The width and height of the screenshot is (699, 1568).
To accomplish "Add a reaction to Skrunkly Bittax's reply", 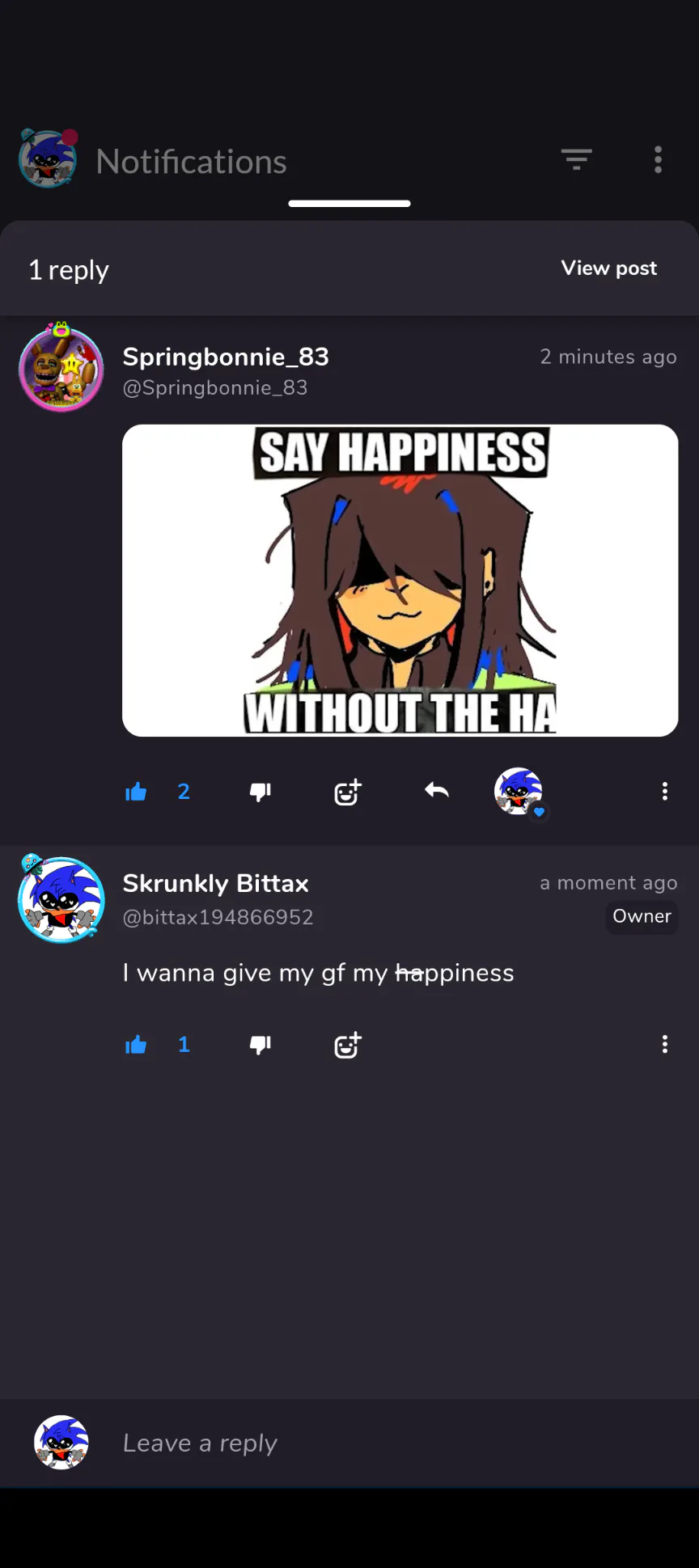I will pyautogui.click(x=348, y=1045).
